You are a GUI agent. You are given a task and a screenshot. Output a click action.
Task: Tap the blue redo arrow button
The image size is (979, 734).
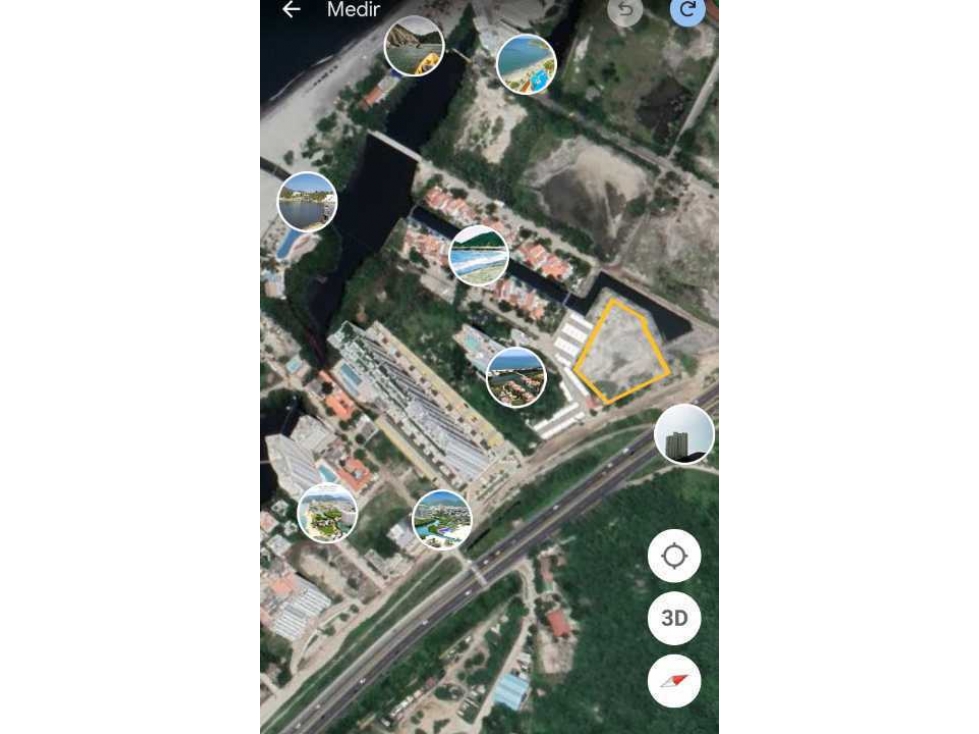pos(687,10)
